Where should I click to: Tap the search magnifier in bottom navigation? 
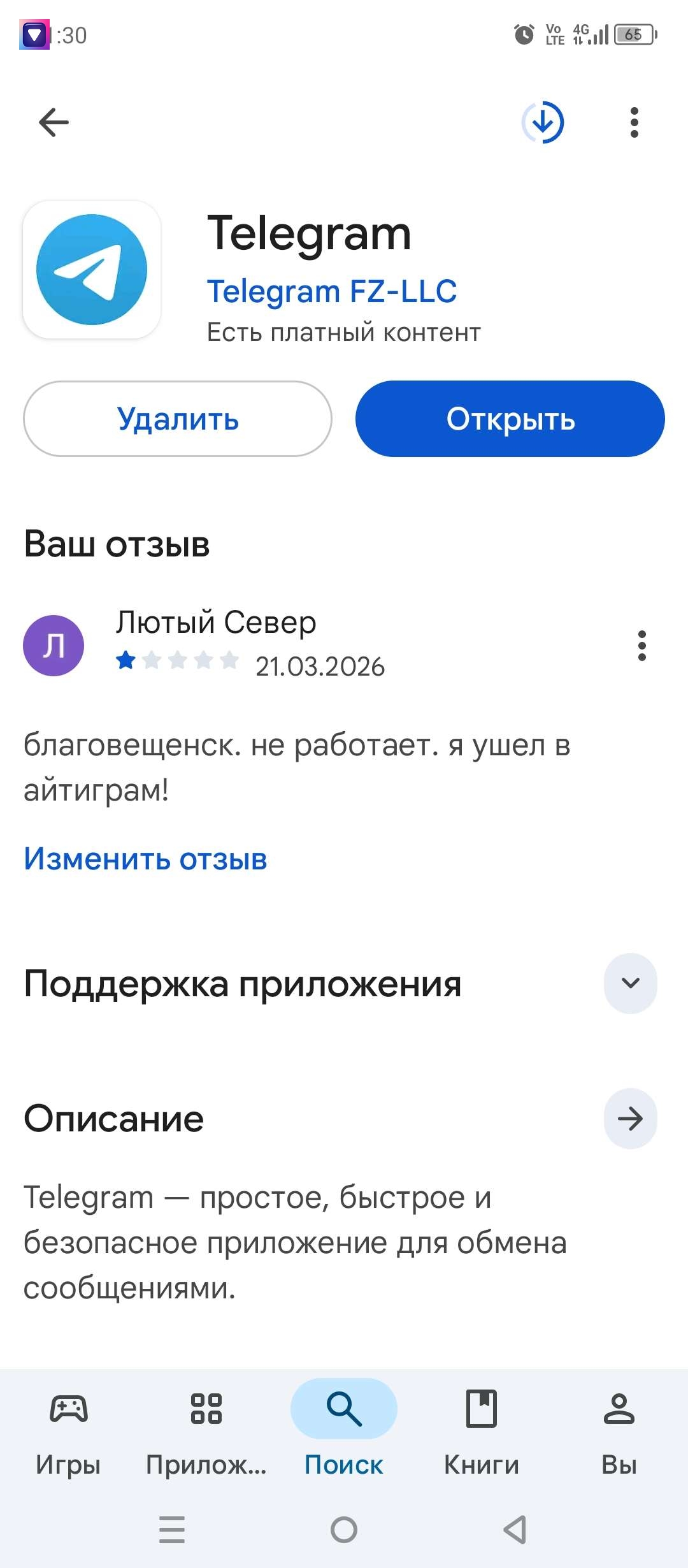[x=343, y=1409]
